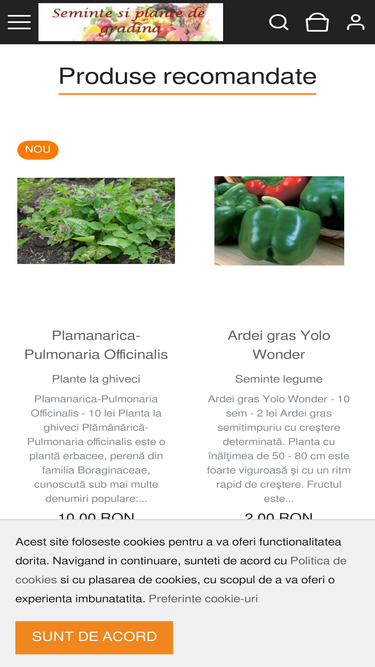Open the shopping basket
This screenshot has height=667, width=375.
coord(317,22)
